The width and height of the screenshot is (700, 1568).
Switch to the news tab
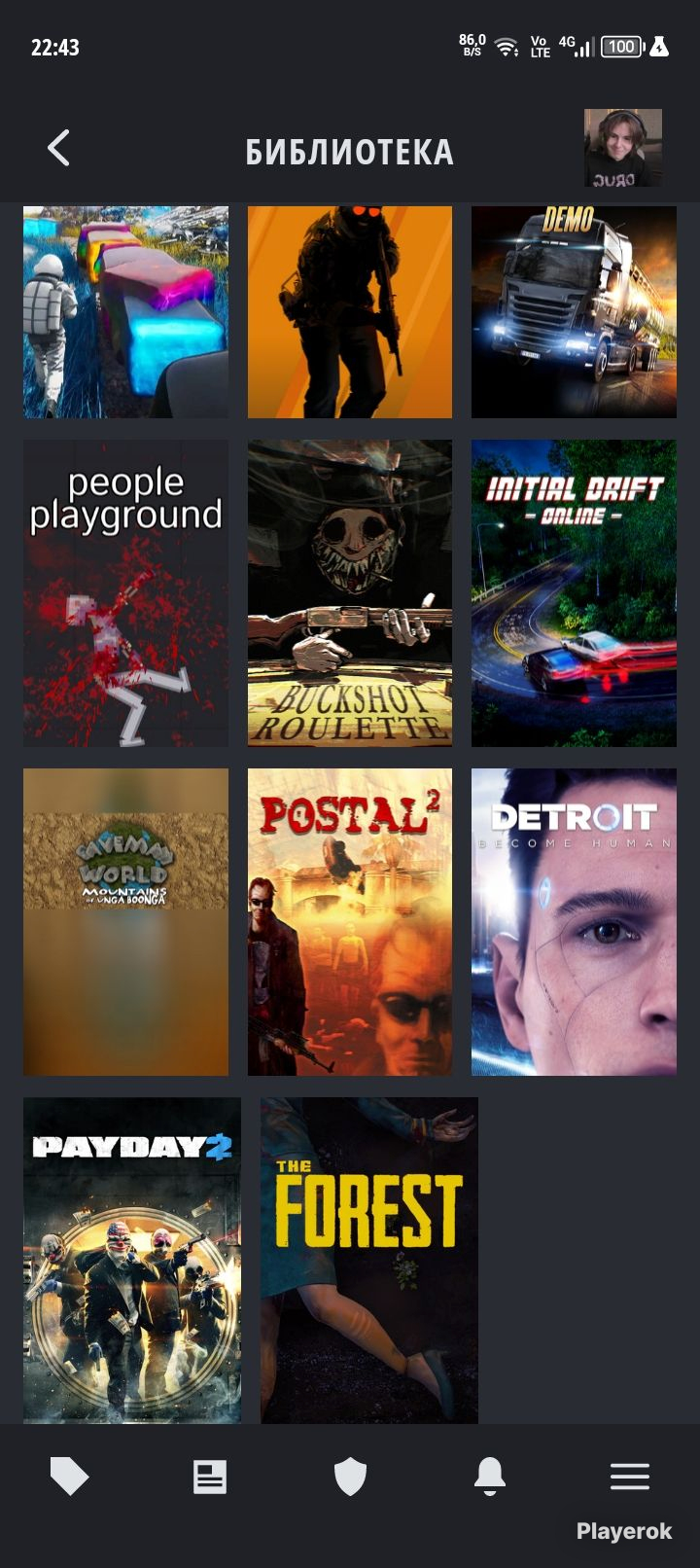tap(209, 1477)
